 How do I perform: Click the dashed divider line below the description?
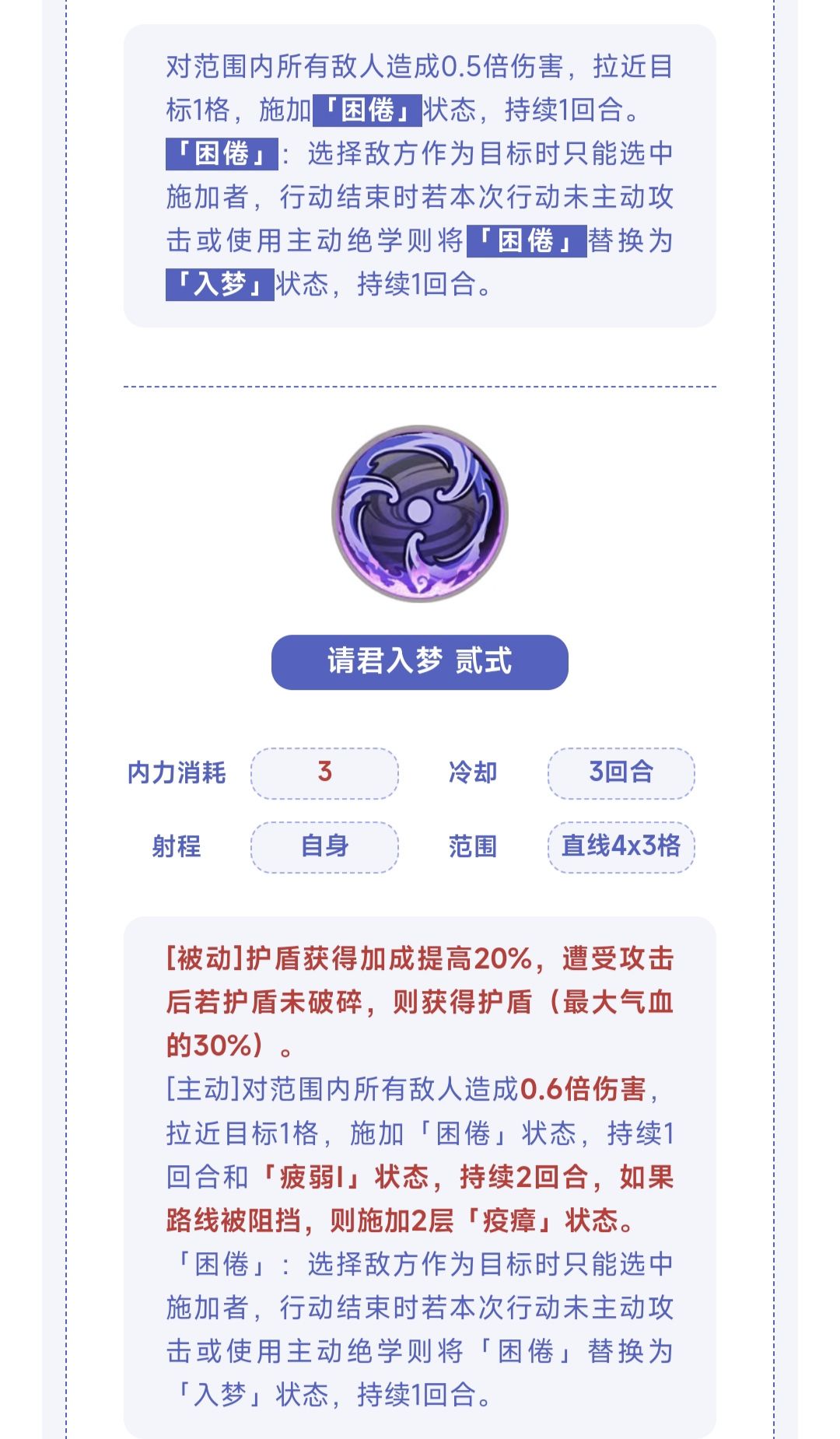(x=420, y=384)
